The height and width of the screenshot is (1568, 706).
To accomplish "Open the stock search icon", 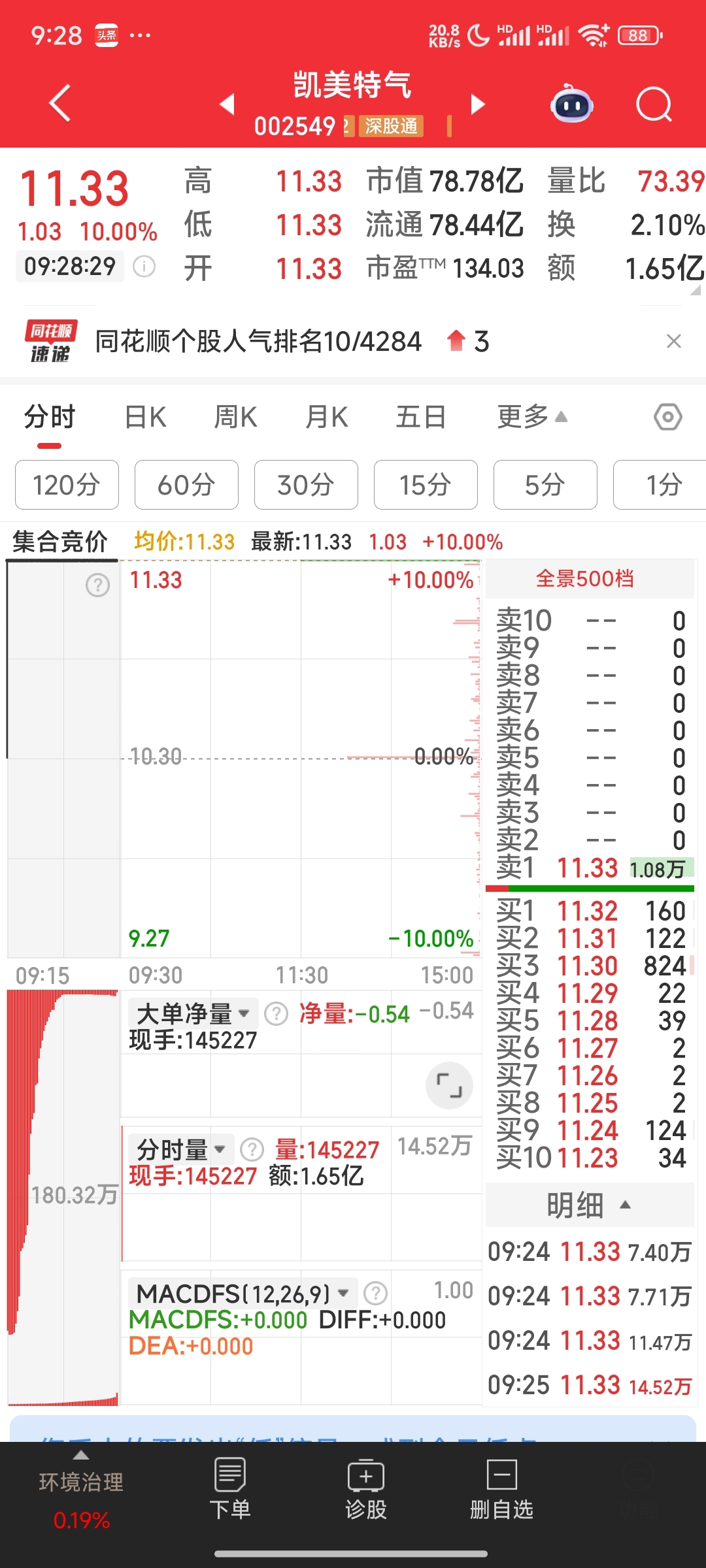I will tap(654, 105).
